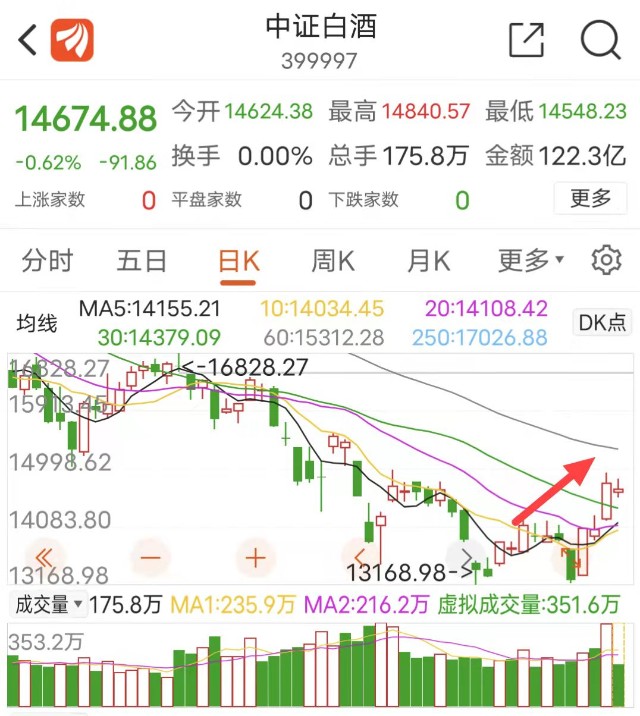The height and width of the screenshot is (716, 640).
Task: Open the search magnifier
Action: (600, 40)
